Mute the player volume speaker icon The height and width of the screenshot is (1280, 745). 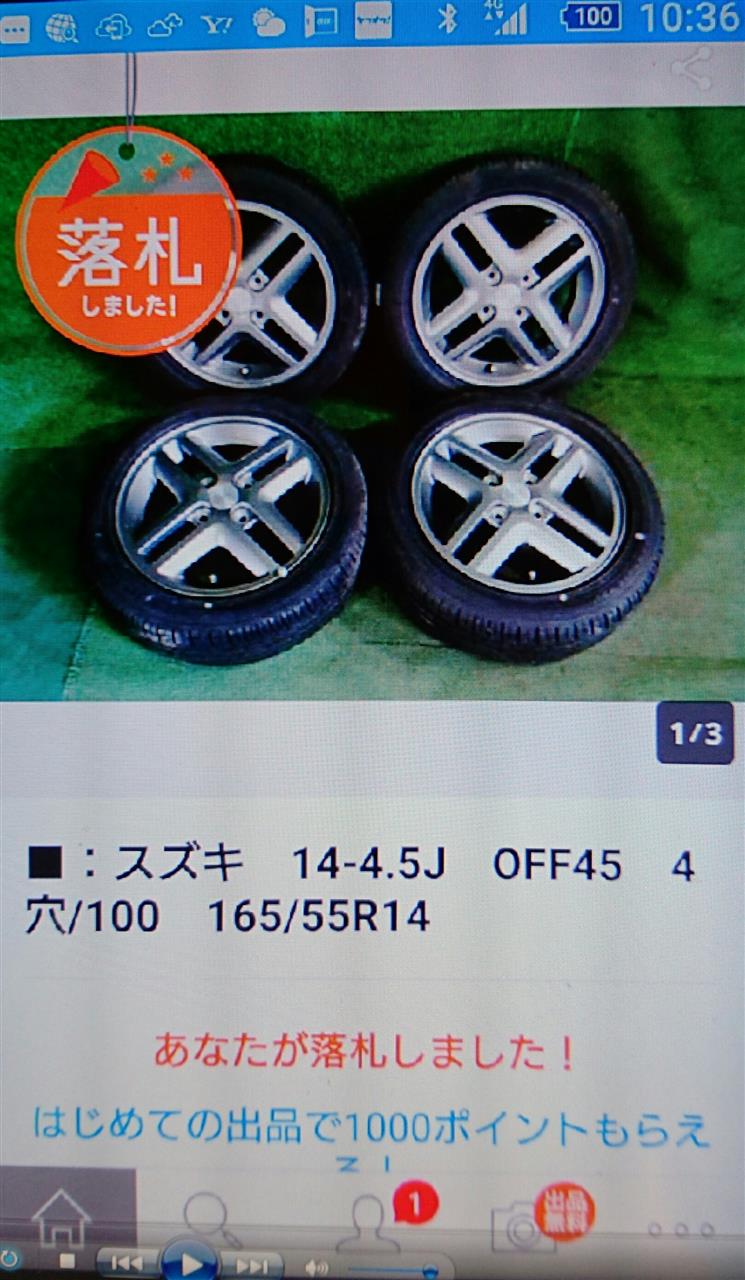click(x=316, y=1266)
